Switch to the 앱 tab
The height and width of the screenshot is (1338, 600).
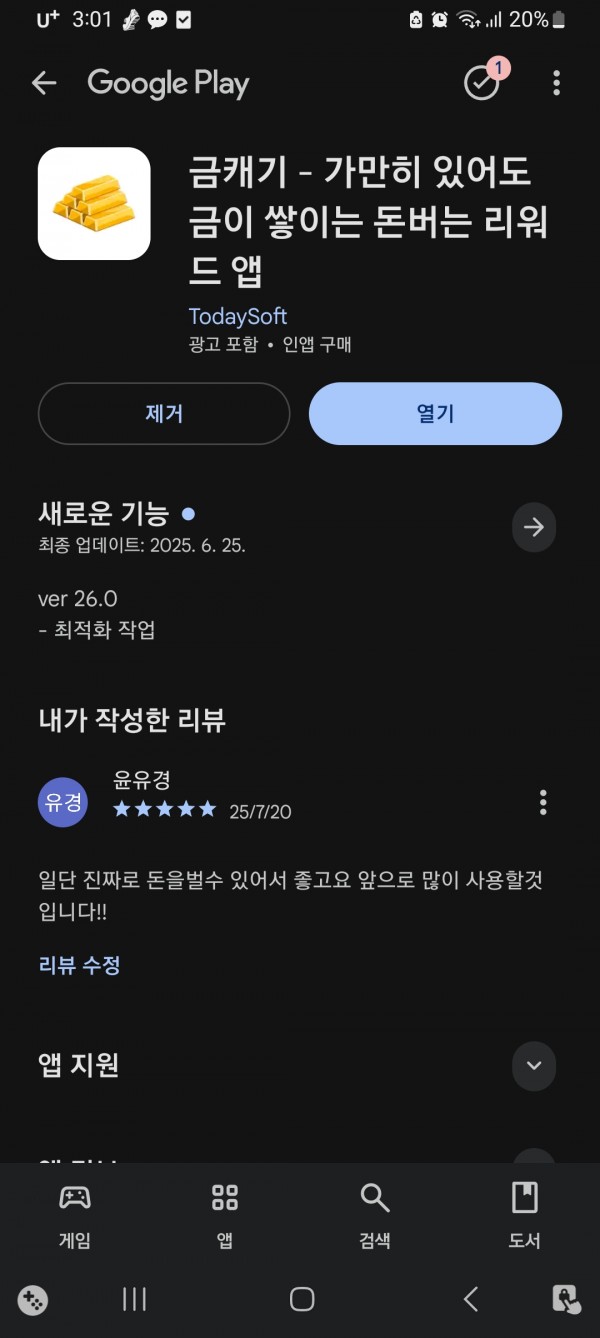pos(225,1214)
